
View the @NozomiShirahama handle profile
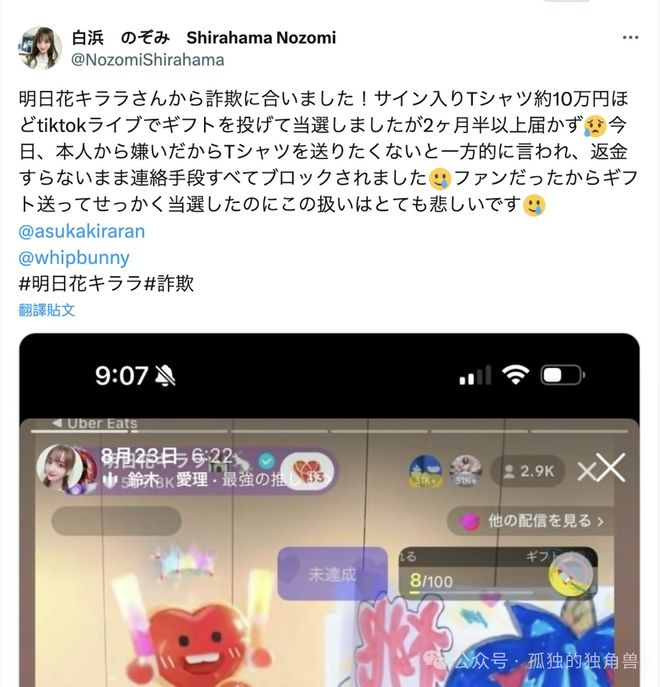point(146,60)
